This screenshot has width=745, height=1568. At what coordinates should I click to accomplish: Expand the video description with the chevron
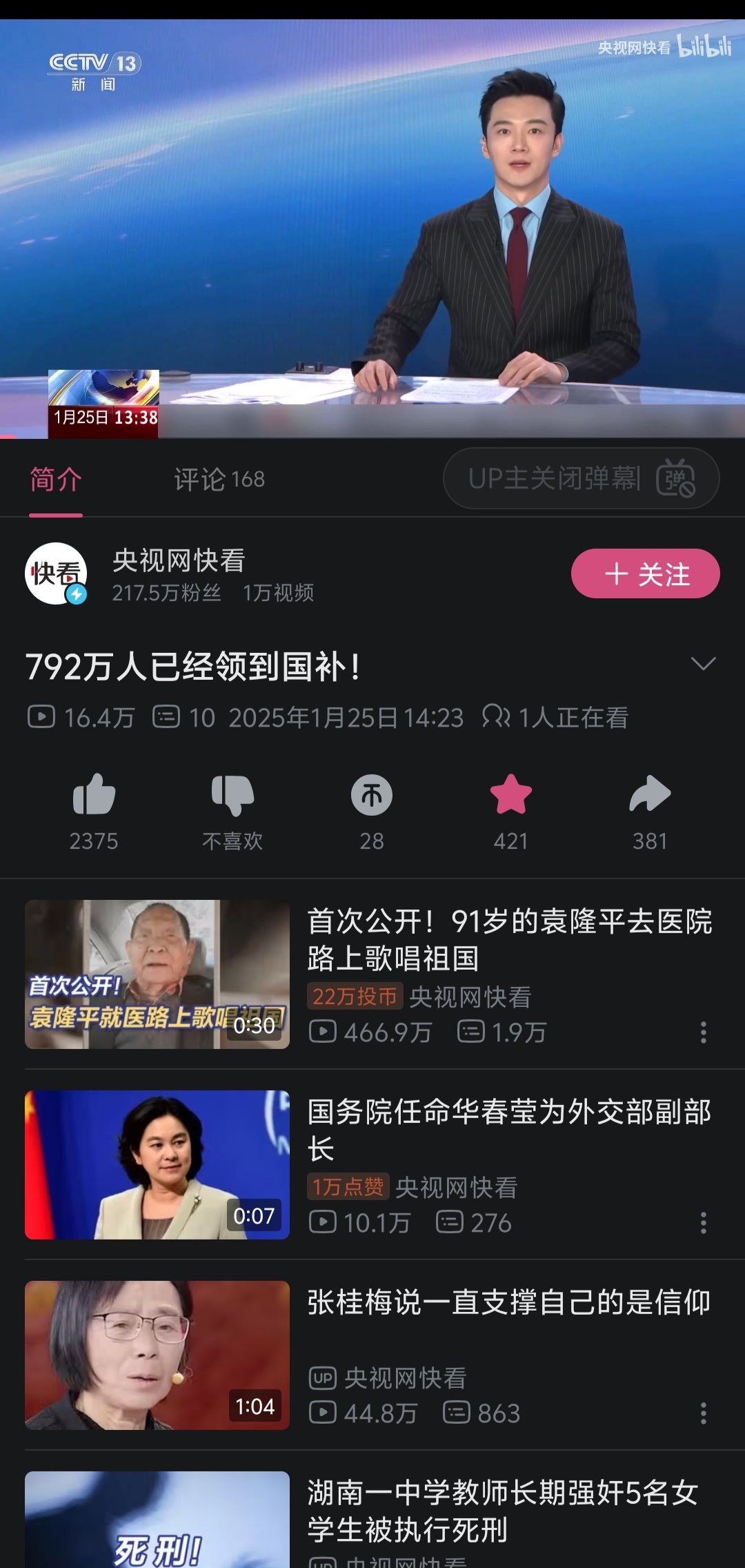click(705, 665)
